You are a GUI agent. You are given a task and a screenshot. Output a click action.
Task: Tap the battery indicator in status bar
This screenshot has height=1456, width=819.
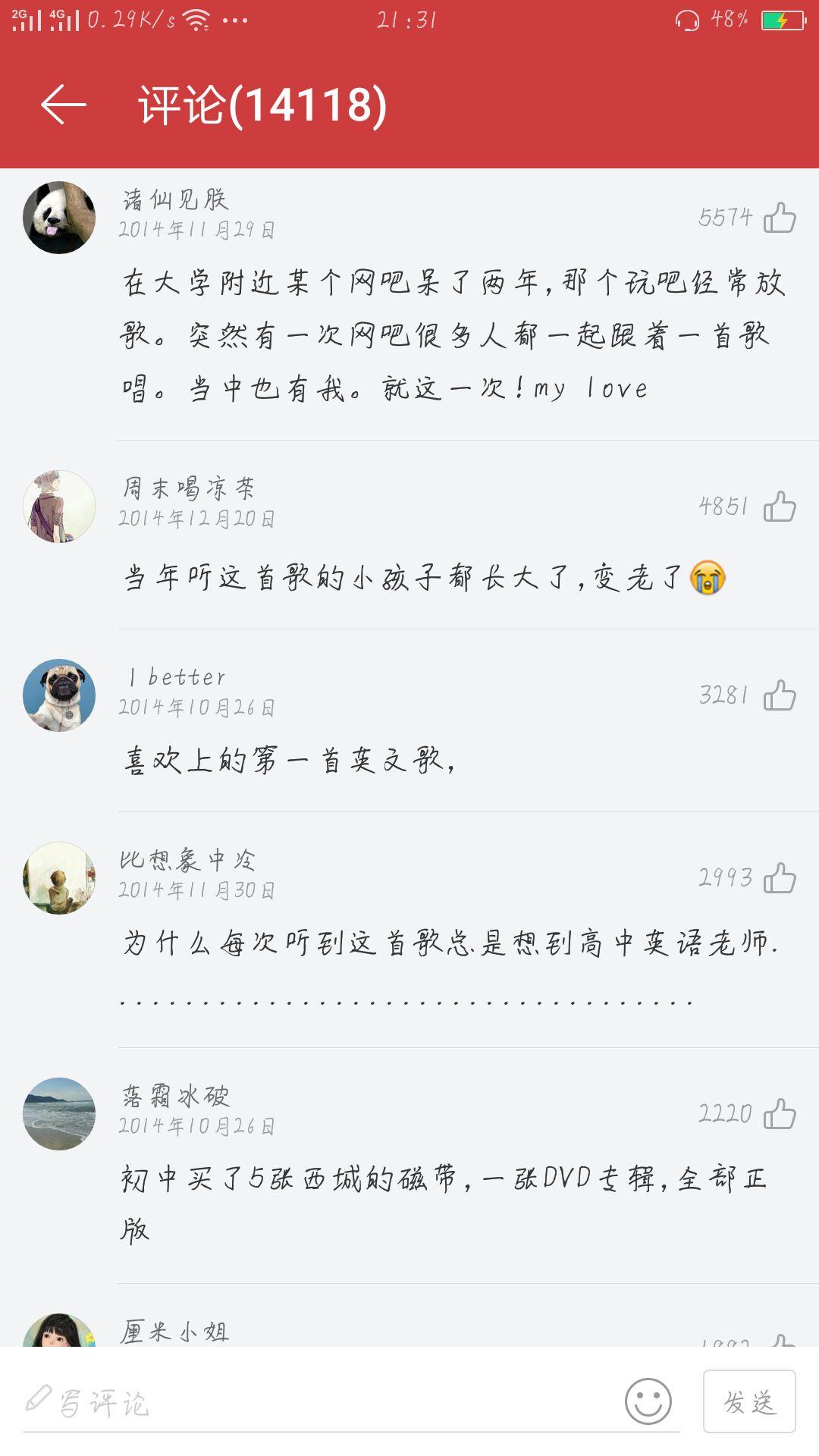pos(783,21)
